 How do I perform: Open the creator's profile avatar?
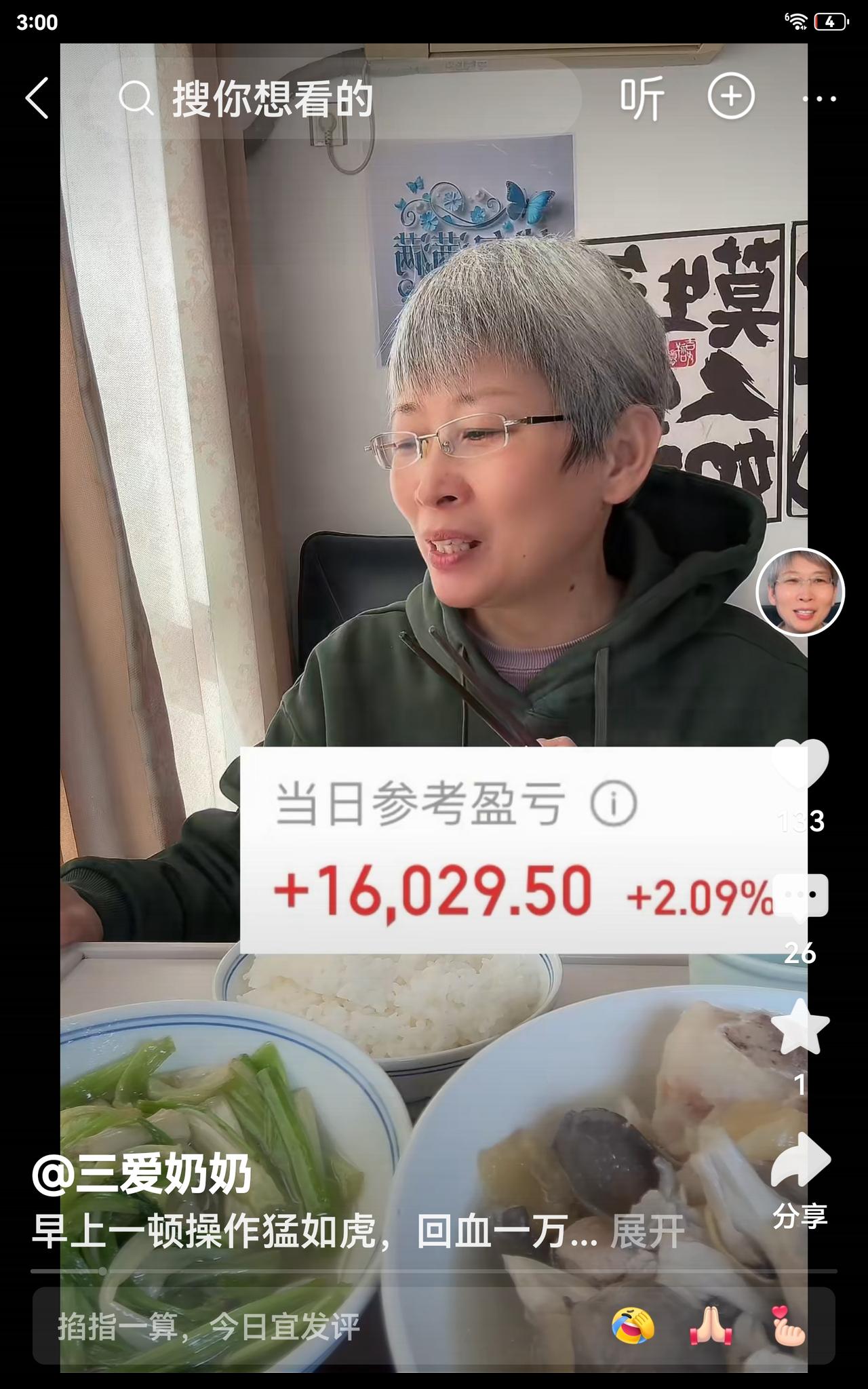[x=800, y=592]
